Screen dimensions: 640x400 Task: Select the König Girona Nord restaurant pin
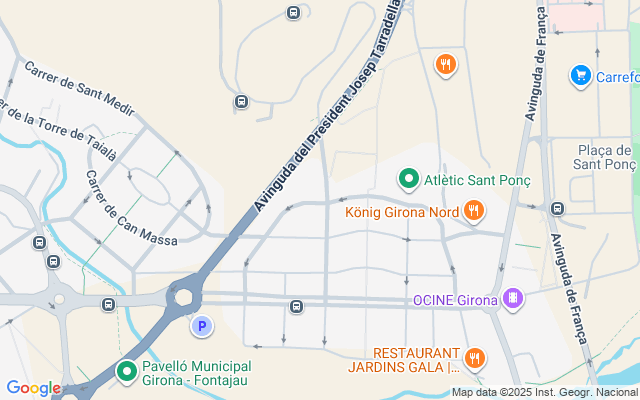click(474, 211)
